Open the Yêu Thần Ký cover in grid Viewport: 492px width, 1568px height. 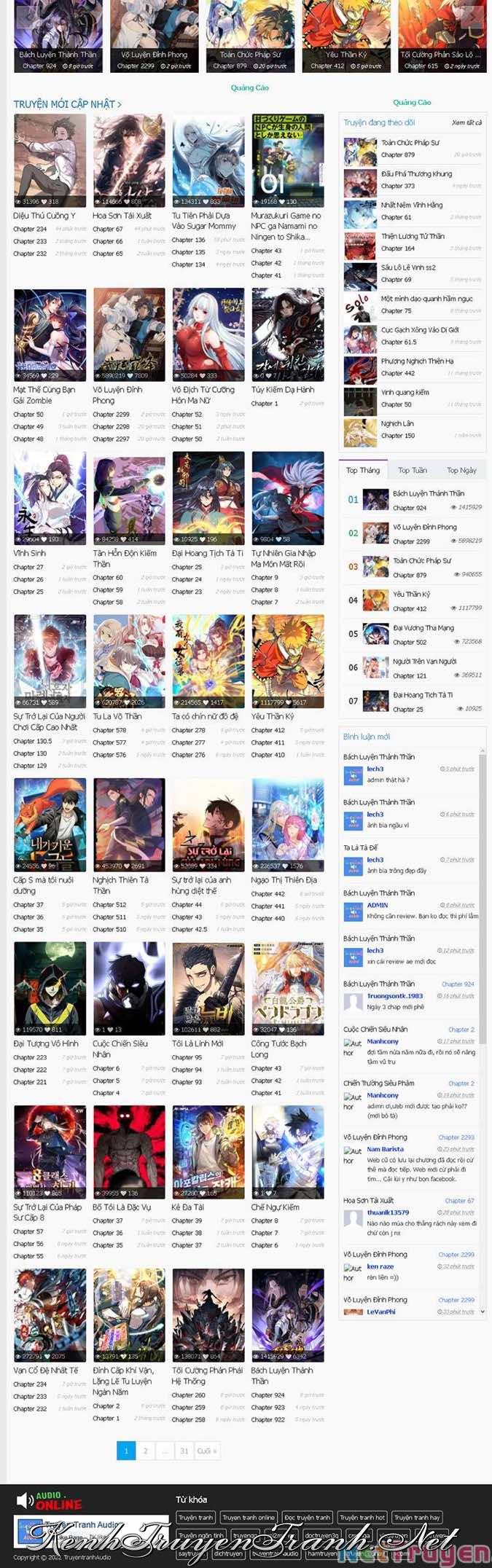pyautogui.click(x=288, y=661)
